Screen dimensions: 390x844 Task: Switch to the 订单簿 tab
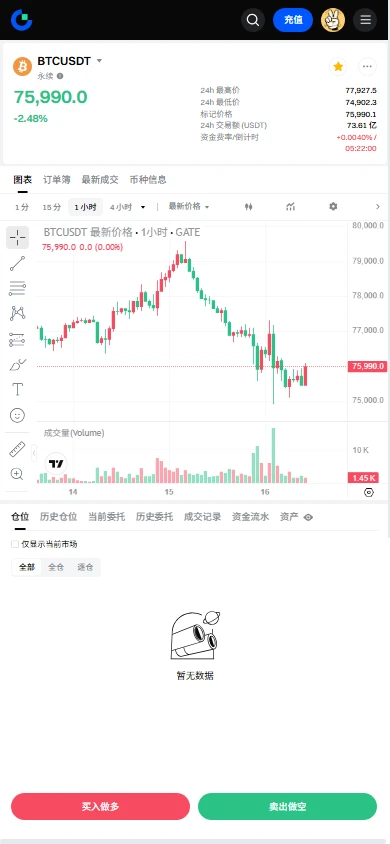[x=56, y=180]
